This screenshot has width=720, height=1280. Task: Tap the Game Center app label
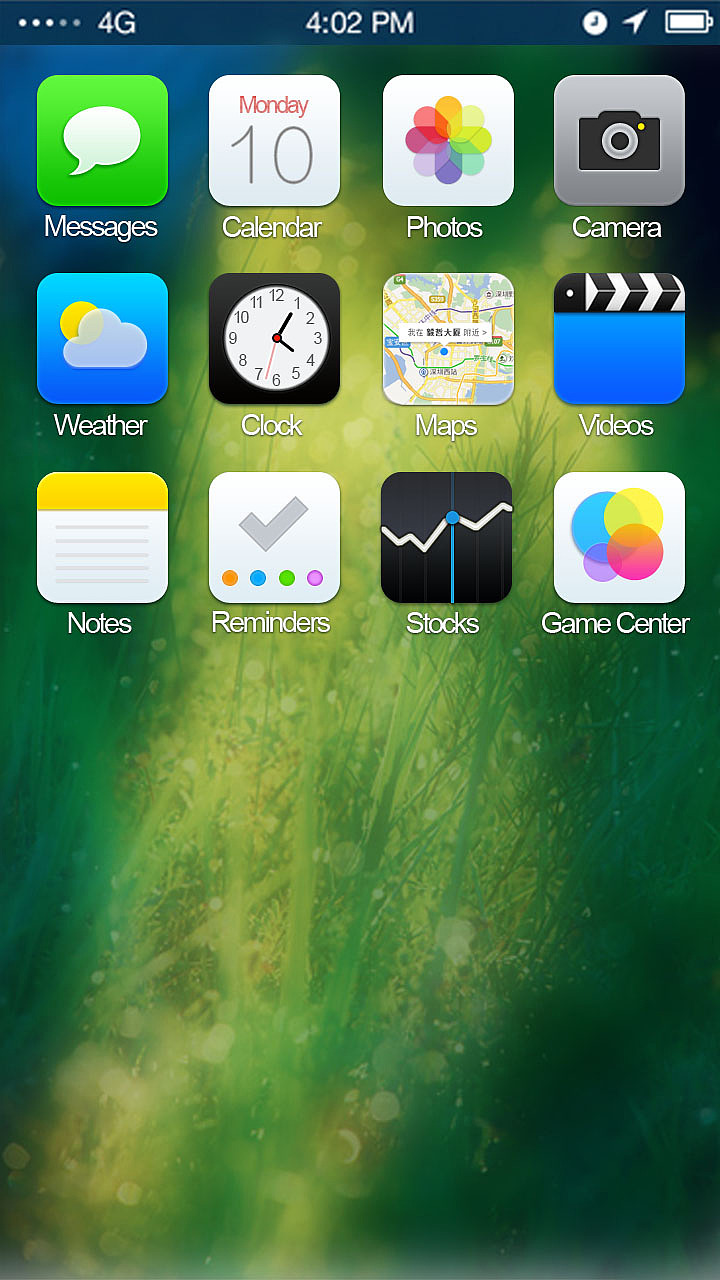pyautogui.click(x=619, y=623)
